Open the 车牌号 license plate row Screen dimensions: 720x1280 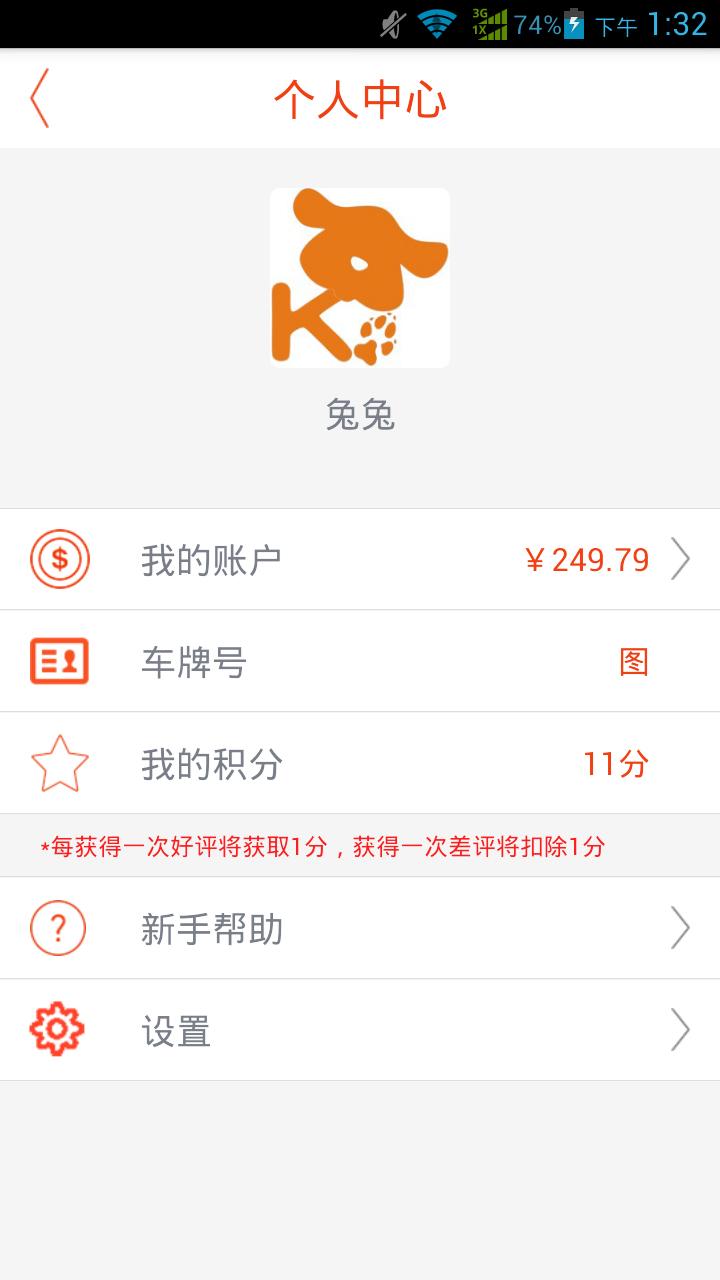click(360, 661)
